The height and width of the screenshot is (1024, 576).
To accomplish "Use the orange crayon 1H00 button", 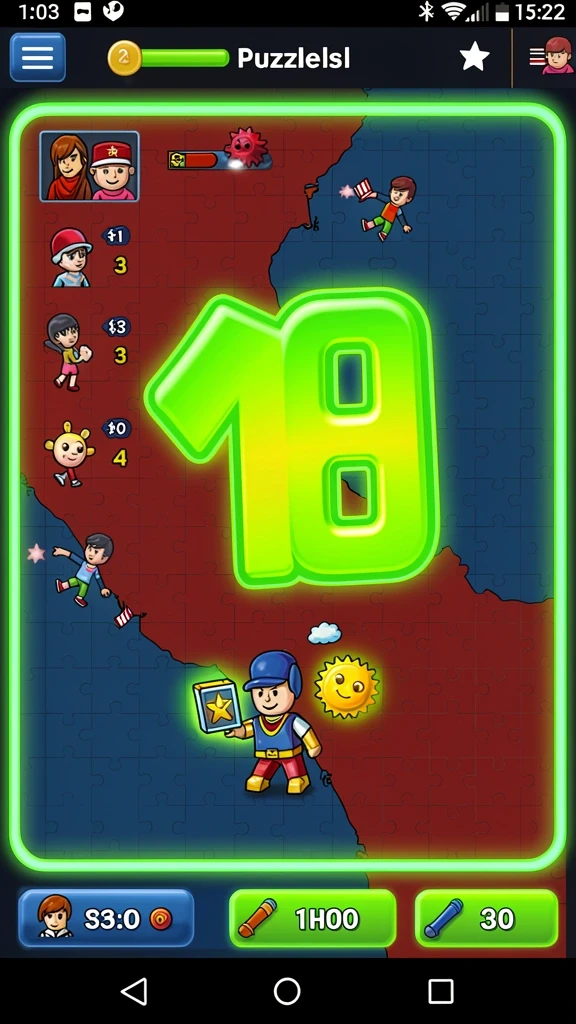I will [313, 918].
